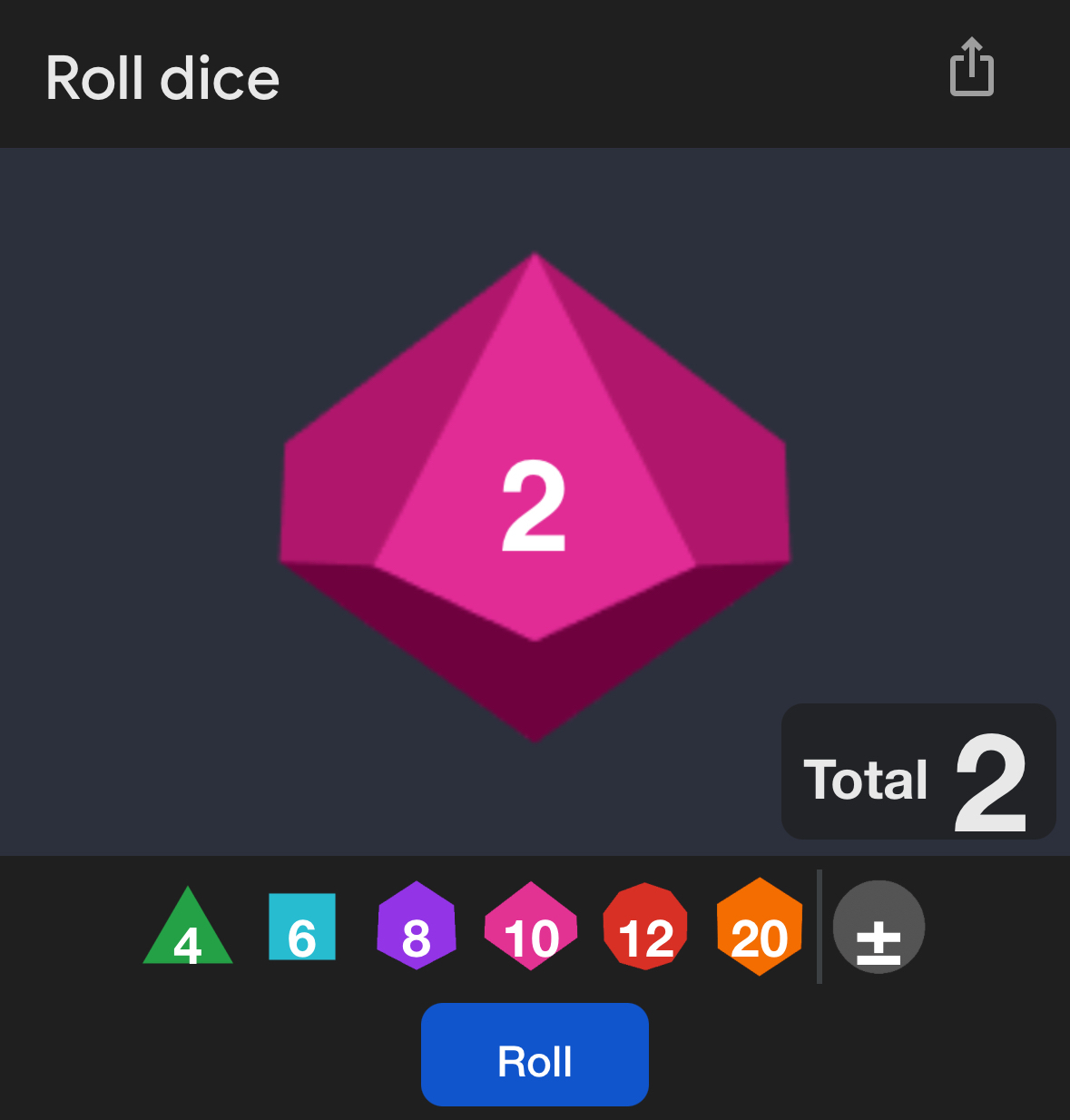Add an 8-sided purple die
The image size is (1070, 1120).
pyautogui.click(x=417, y=927)
